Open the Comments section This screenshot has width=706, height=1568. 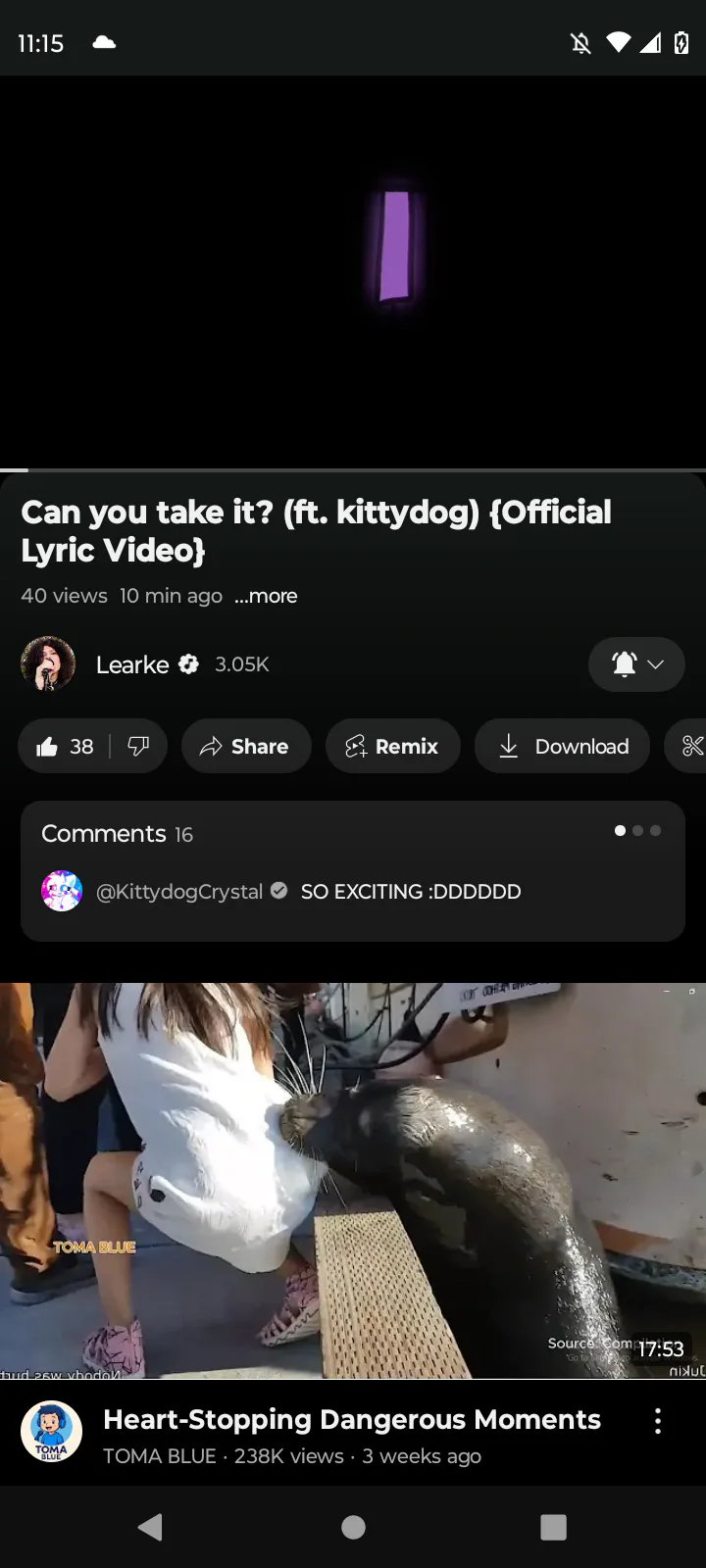click(x=353, y=871)
